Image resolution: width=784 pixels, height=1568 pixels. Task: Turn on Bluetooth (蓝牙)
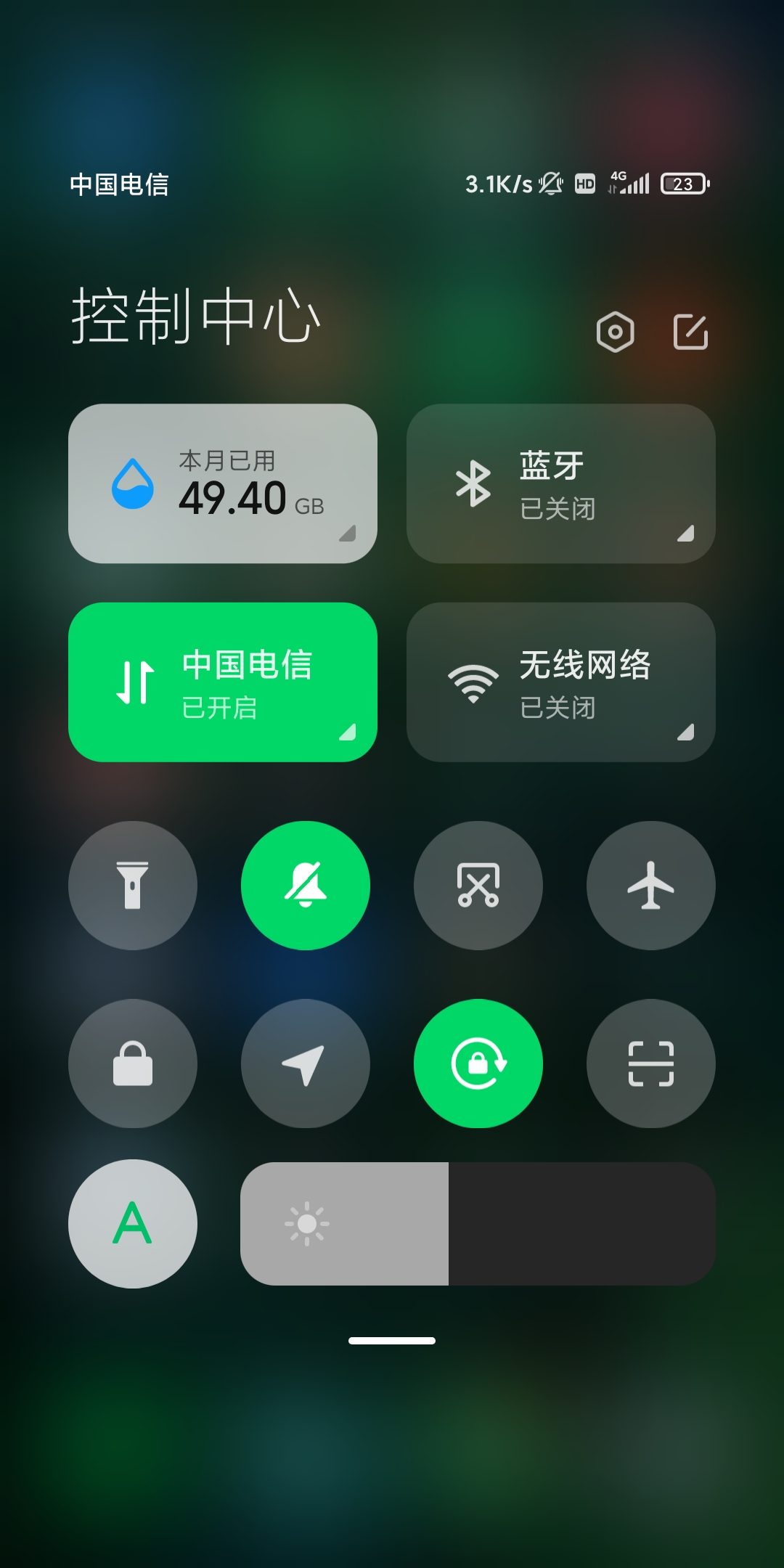tap(561, 483)
